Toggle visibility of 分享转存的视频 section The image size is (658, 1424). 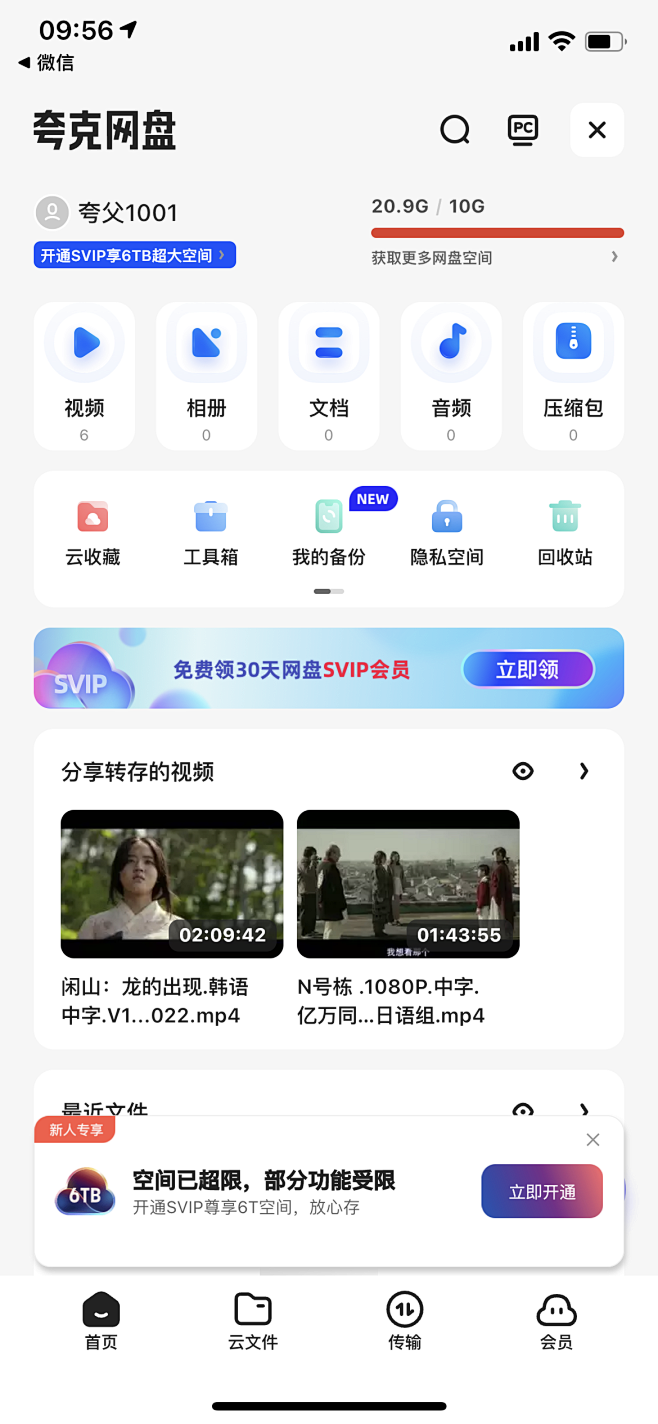pos(523,771)
